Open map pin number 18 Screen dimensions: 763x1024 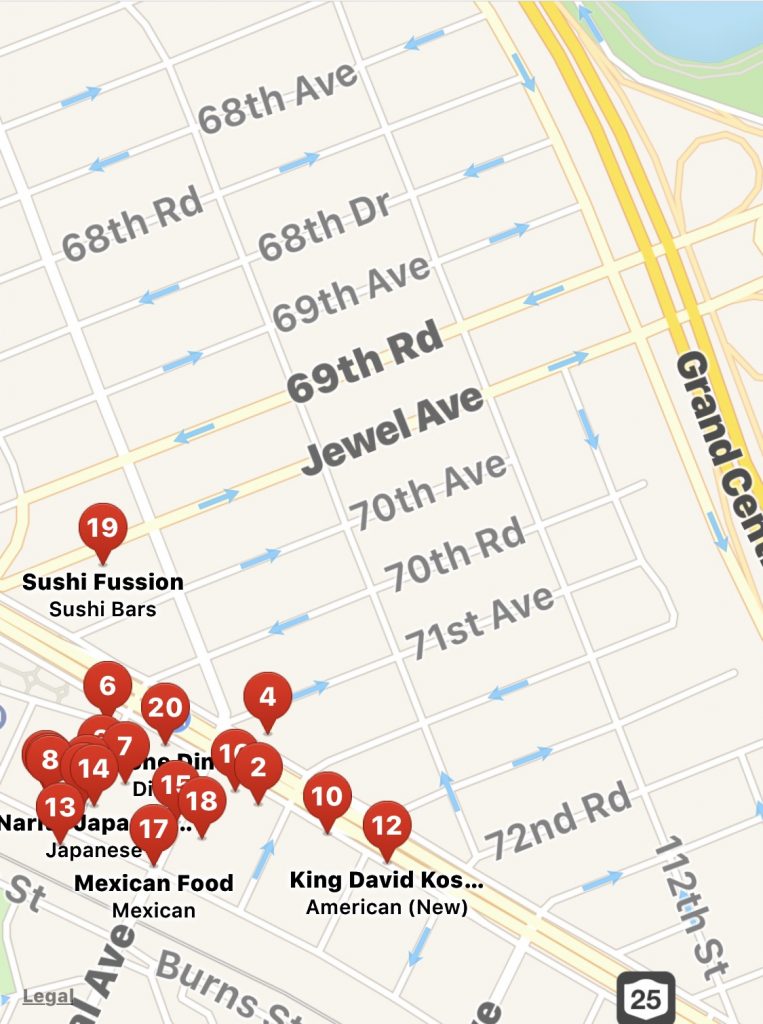(203, 801)
